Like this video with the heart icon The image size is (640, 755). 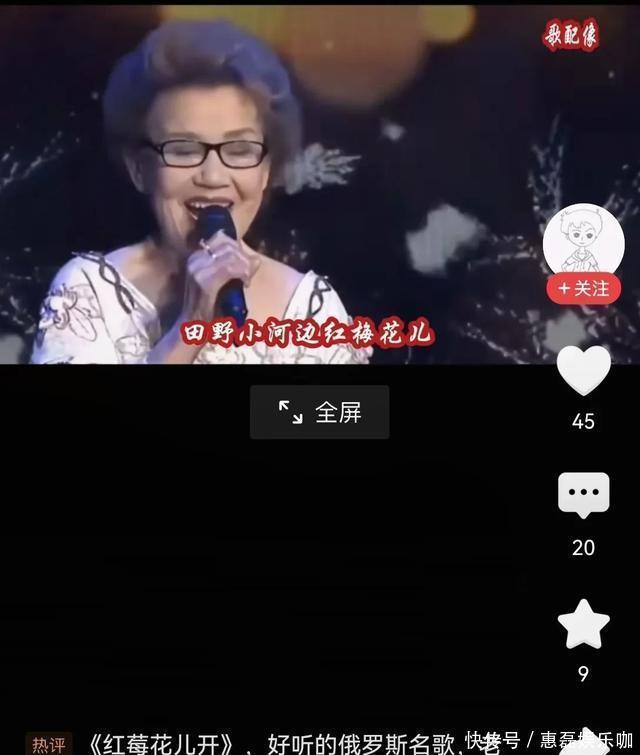[583, 370]
